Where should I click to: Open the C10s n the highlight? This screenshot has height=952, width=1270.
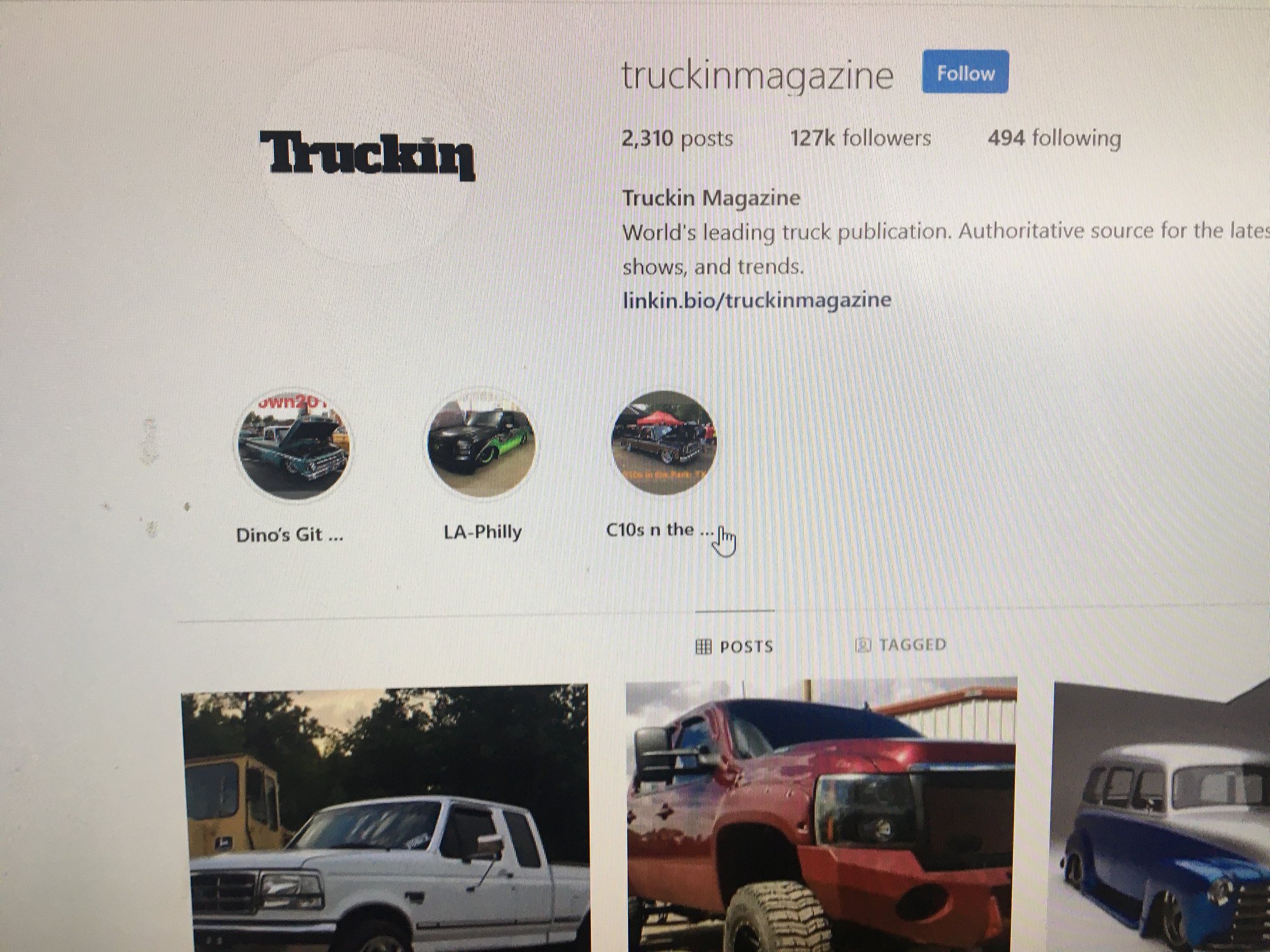tap(664, 443)
